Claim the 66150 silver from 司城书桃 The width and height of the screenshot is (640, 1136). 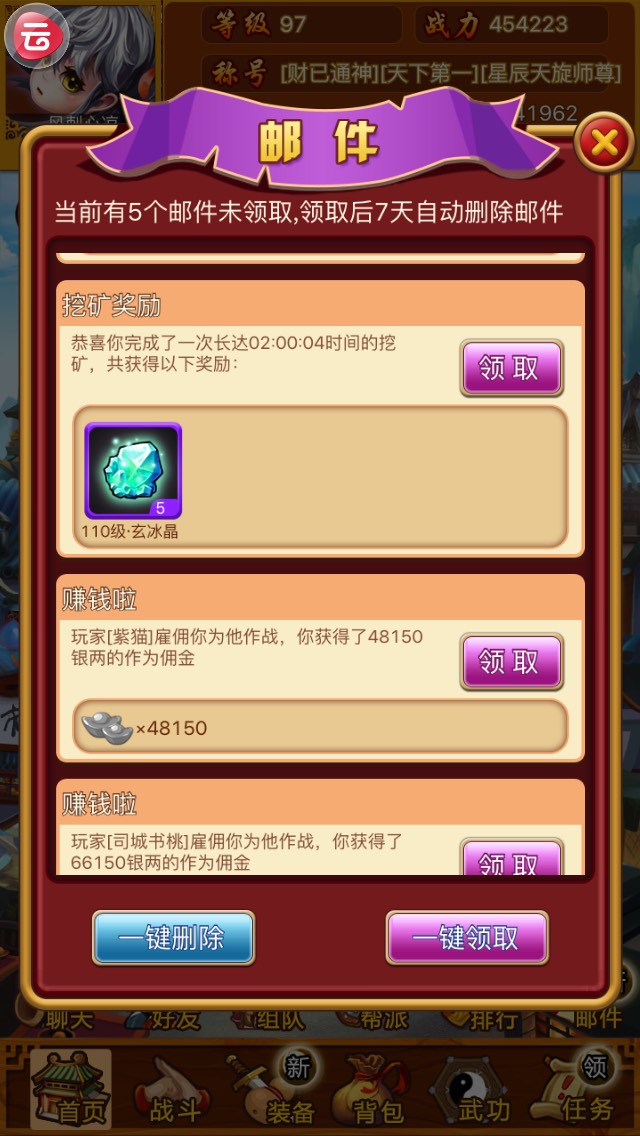(x=511, y=859)
